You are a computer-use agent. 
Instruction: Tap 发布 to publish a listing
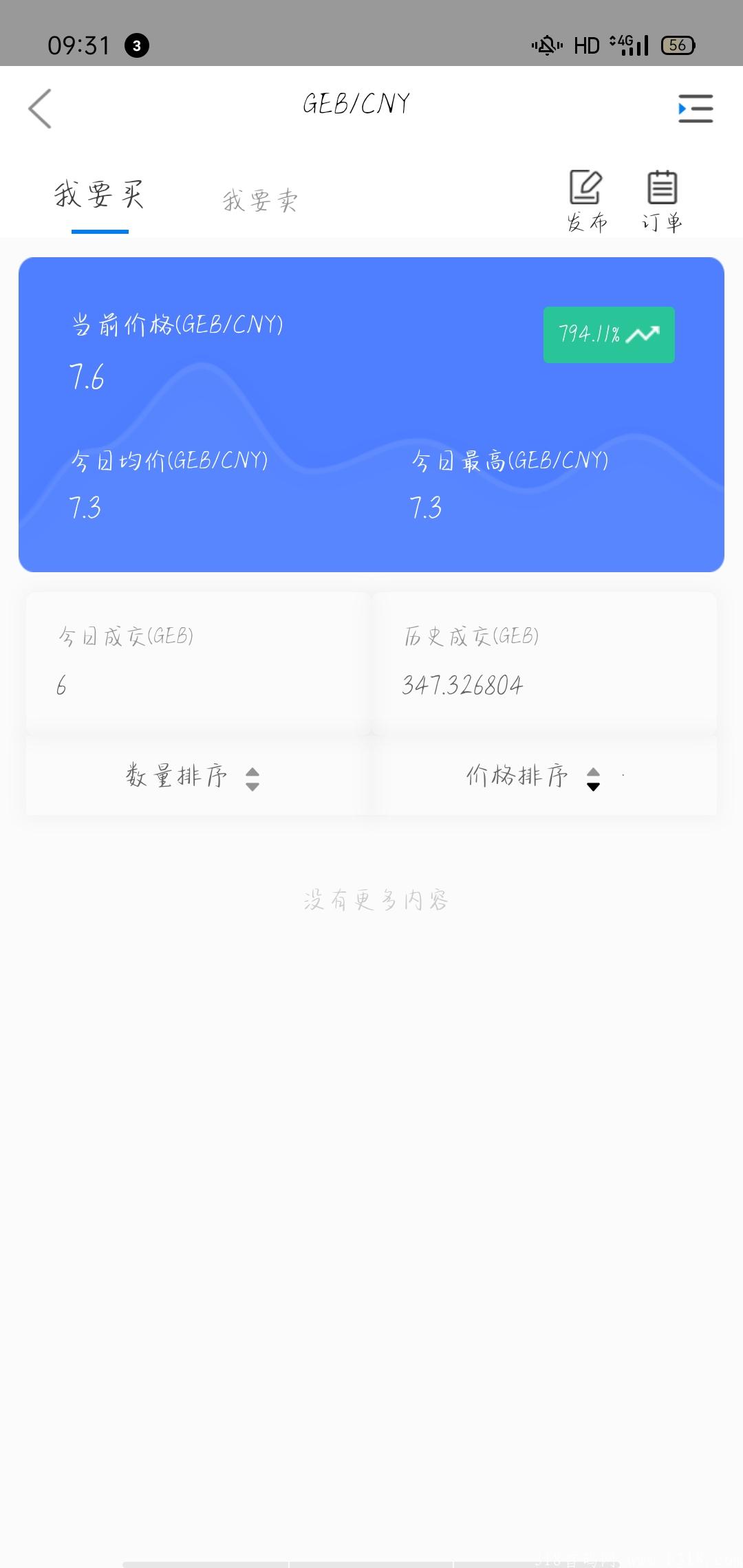(x=586, y=202)
